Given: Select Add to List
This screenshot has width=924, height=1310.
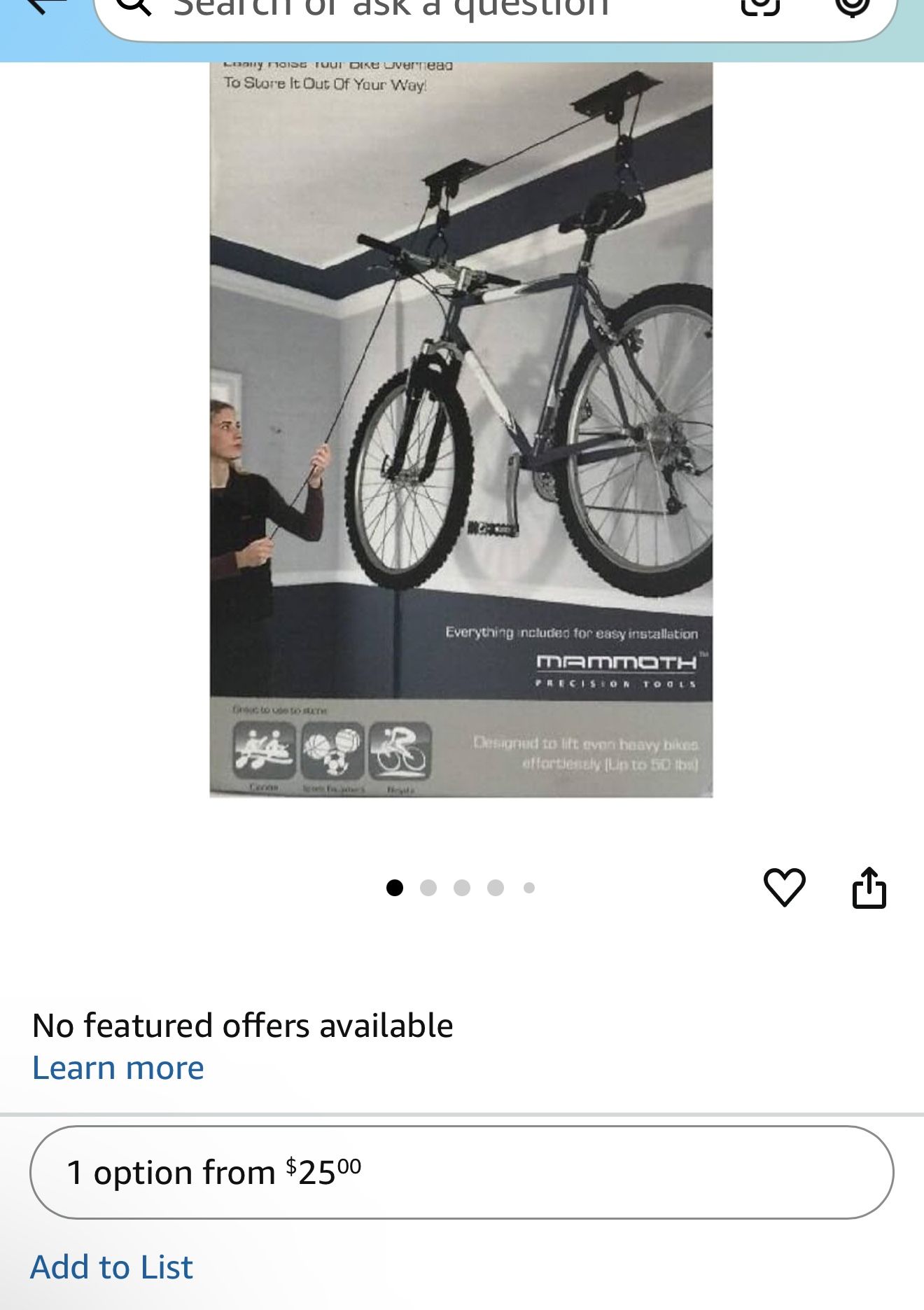Looking at the screenshot, I should (112, 1267).
